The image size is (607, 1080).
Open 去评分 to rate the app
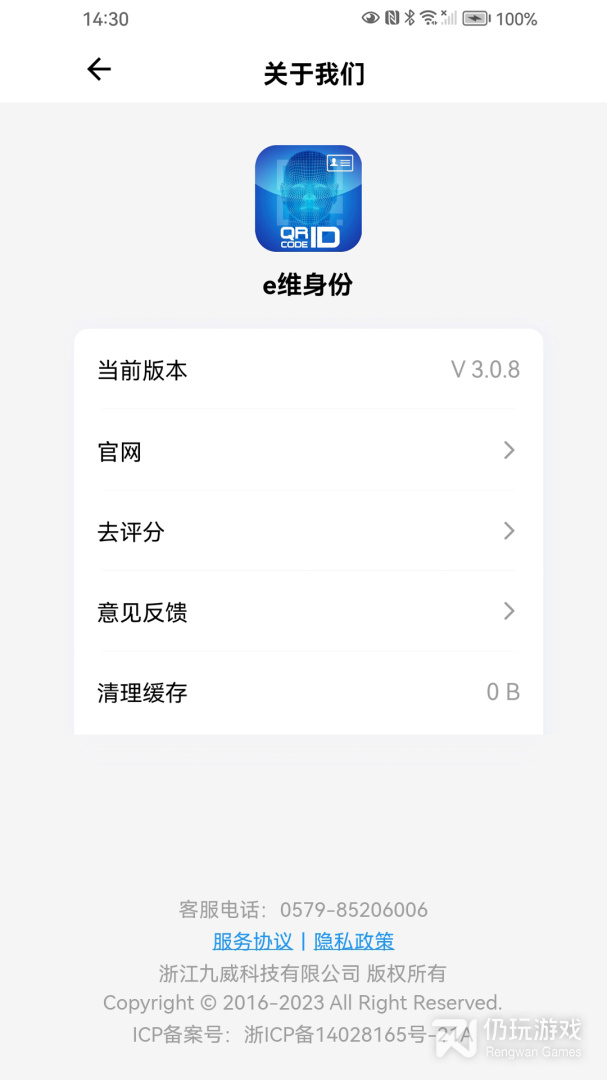308,531
